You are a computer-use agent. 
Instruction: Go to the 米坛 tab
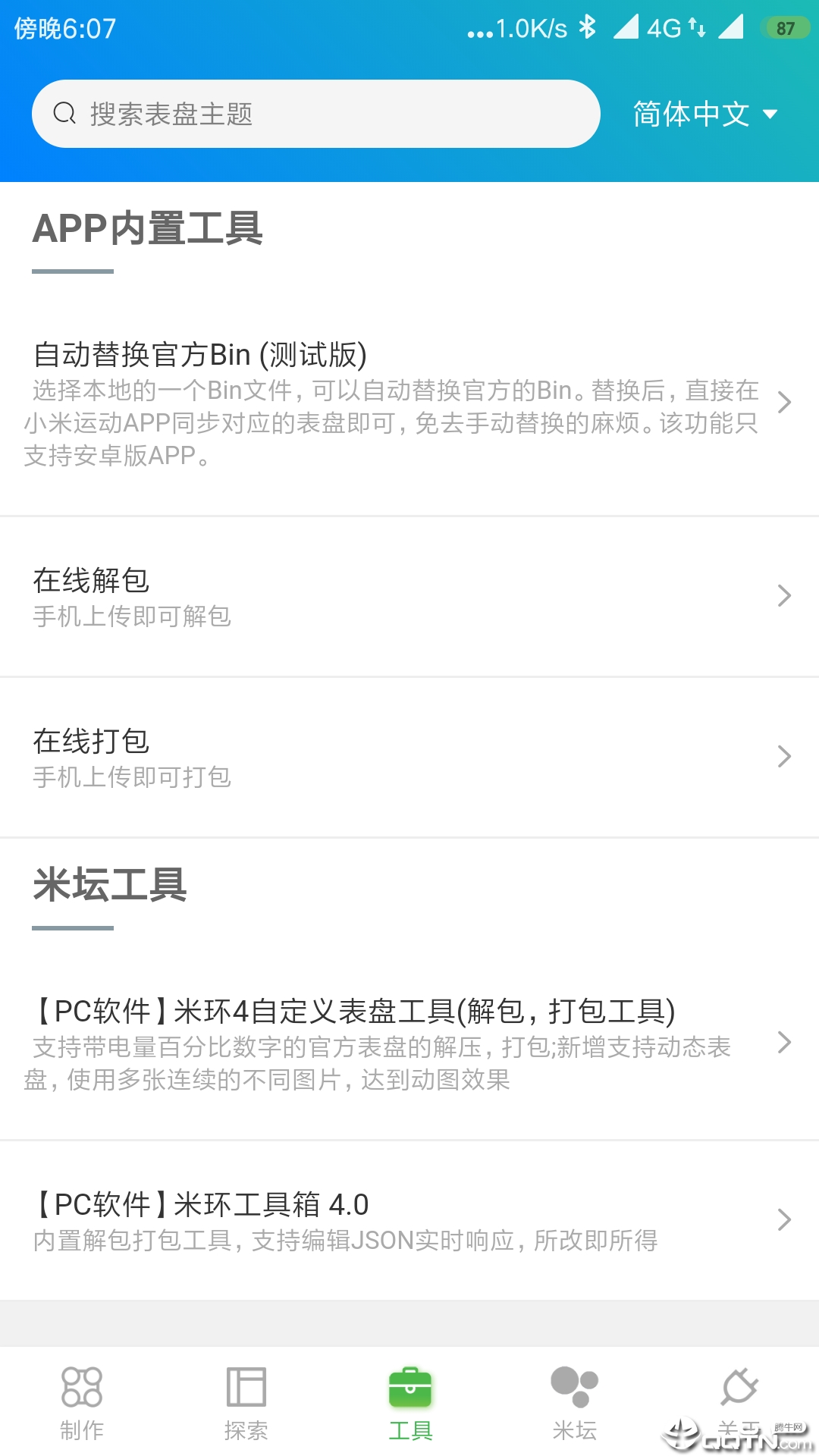click(x=574, y=1403)
